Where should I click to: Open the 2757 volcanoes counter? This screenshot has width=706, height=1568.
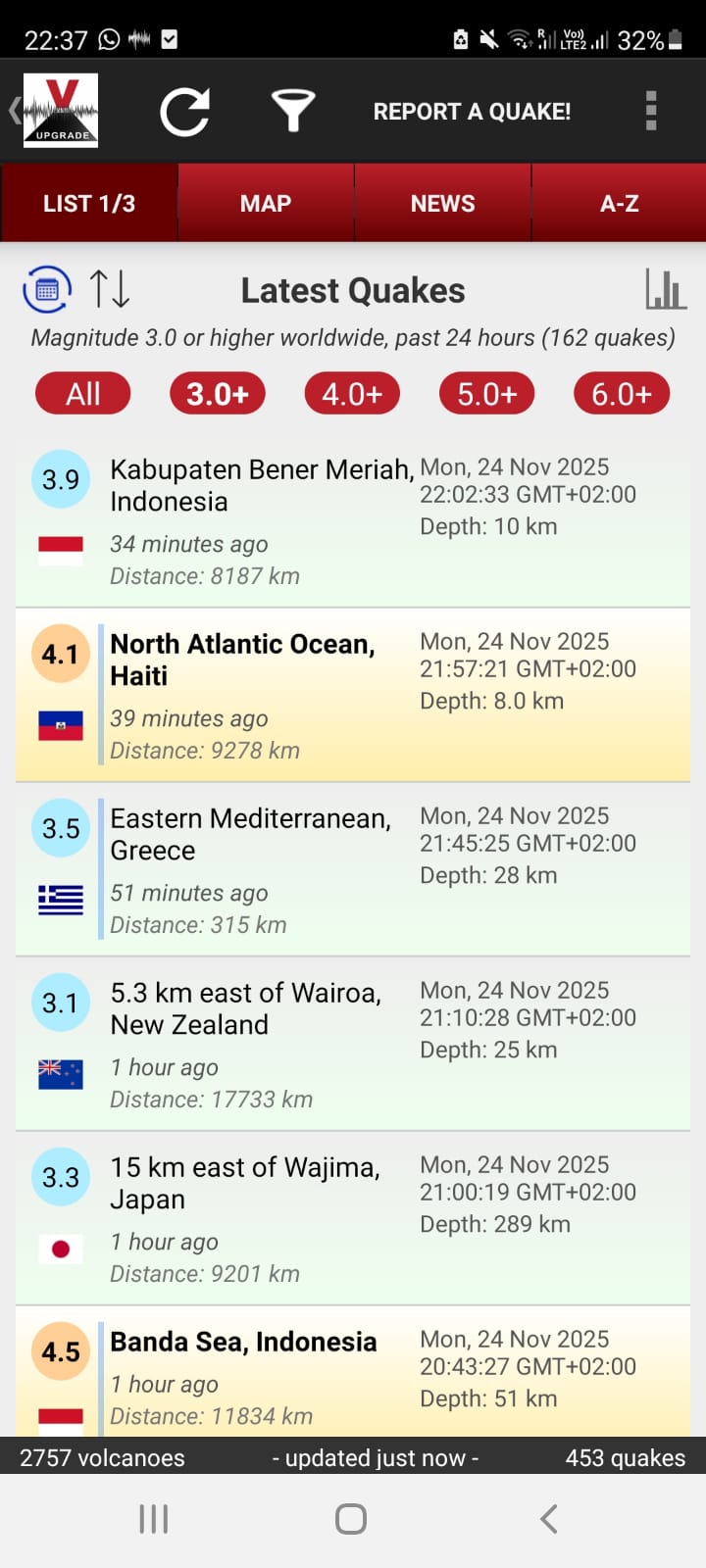pyautogui.click(x=101, y=1457)
